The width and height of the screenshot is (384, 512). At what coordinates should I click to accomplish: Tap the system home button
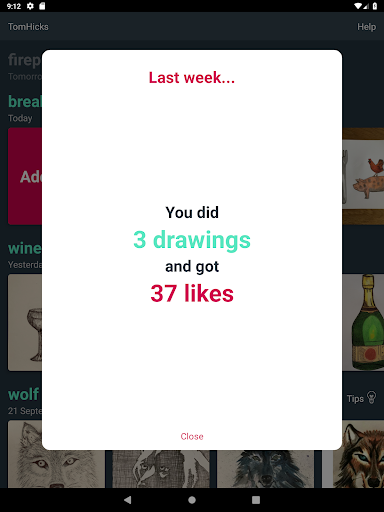[192, 500]
